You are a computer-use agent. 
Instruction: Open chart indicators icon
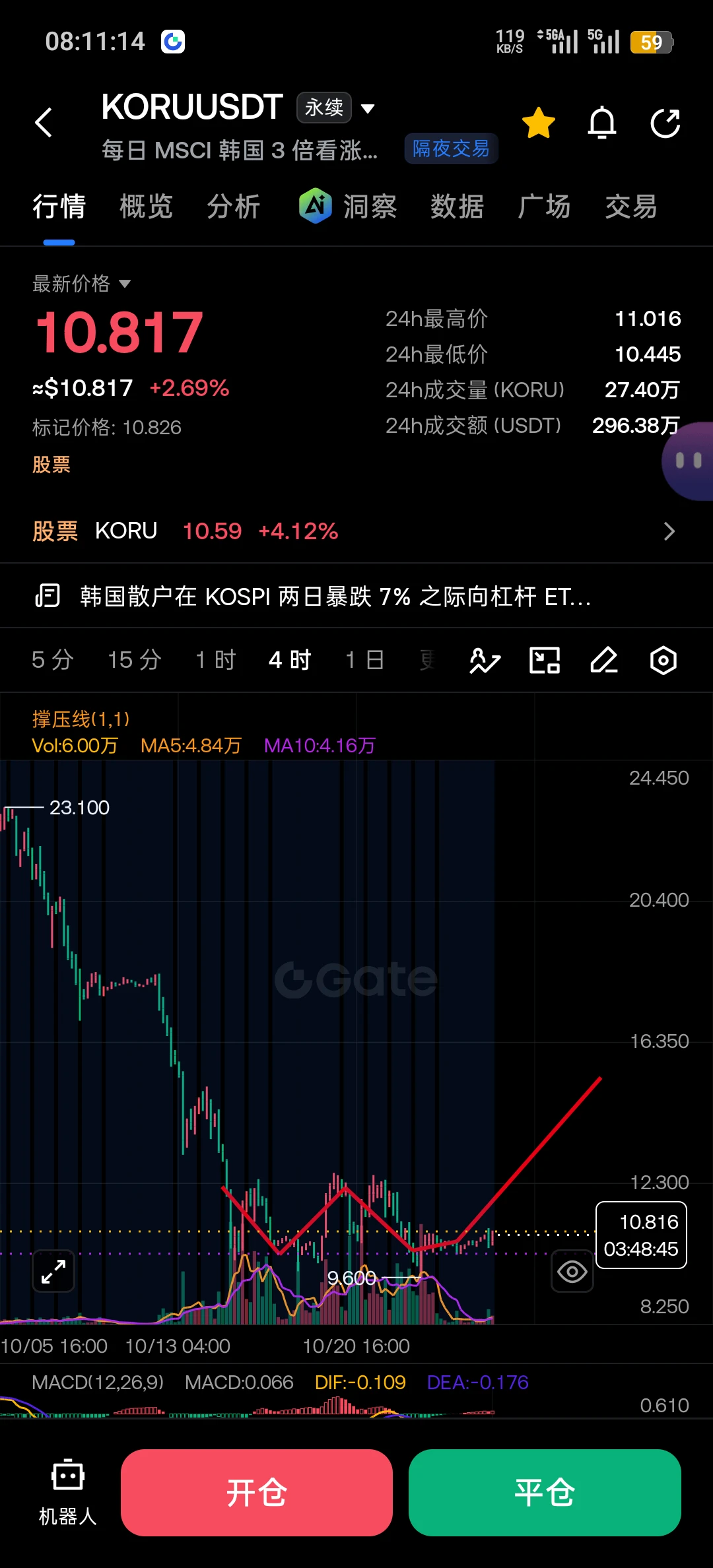485,660
